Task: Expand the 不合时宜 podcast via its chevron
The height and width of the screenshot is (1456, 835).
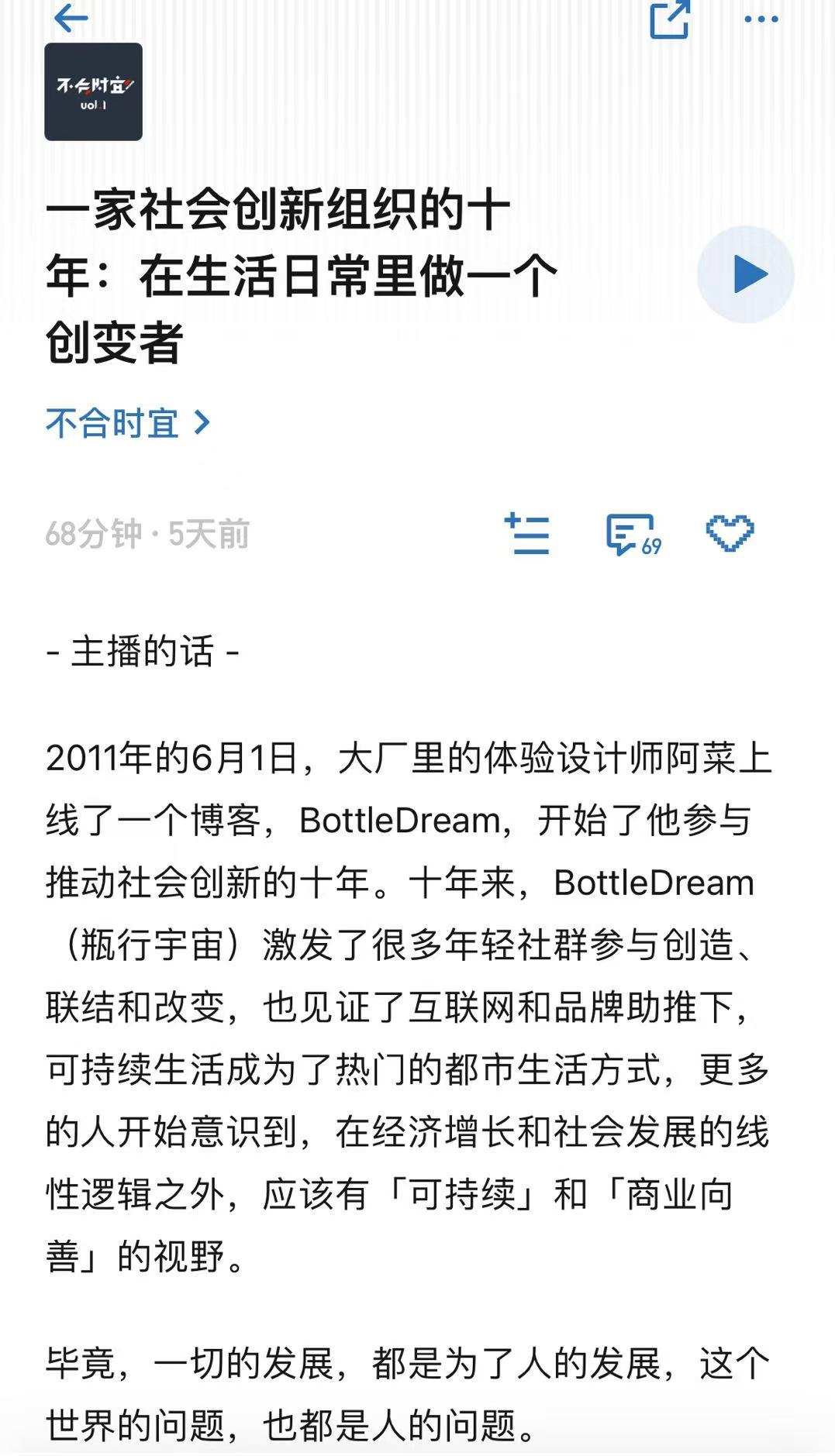Action: [204, 422]
